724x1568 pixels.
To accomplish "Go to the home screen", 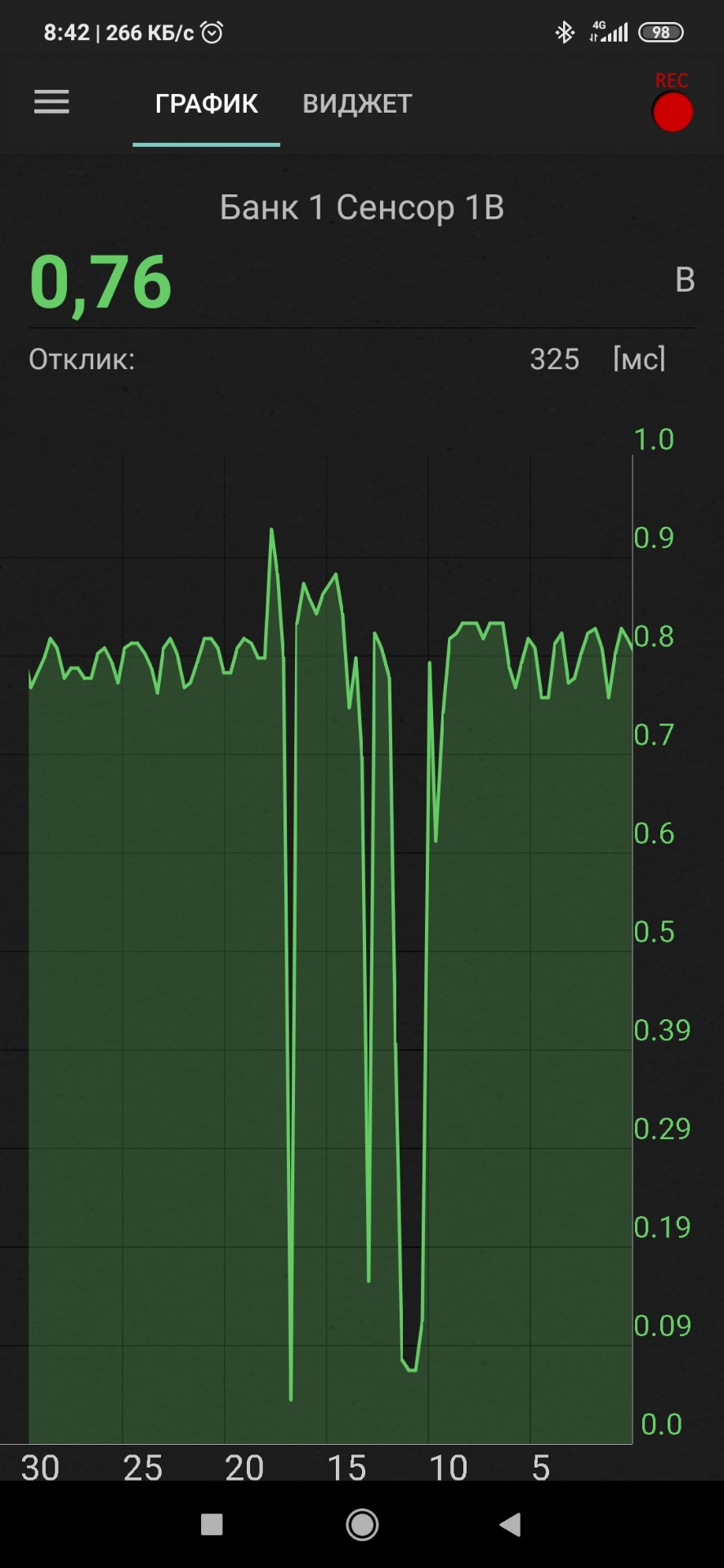I will pyautogui.click(x=362, y=1524).
